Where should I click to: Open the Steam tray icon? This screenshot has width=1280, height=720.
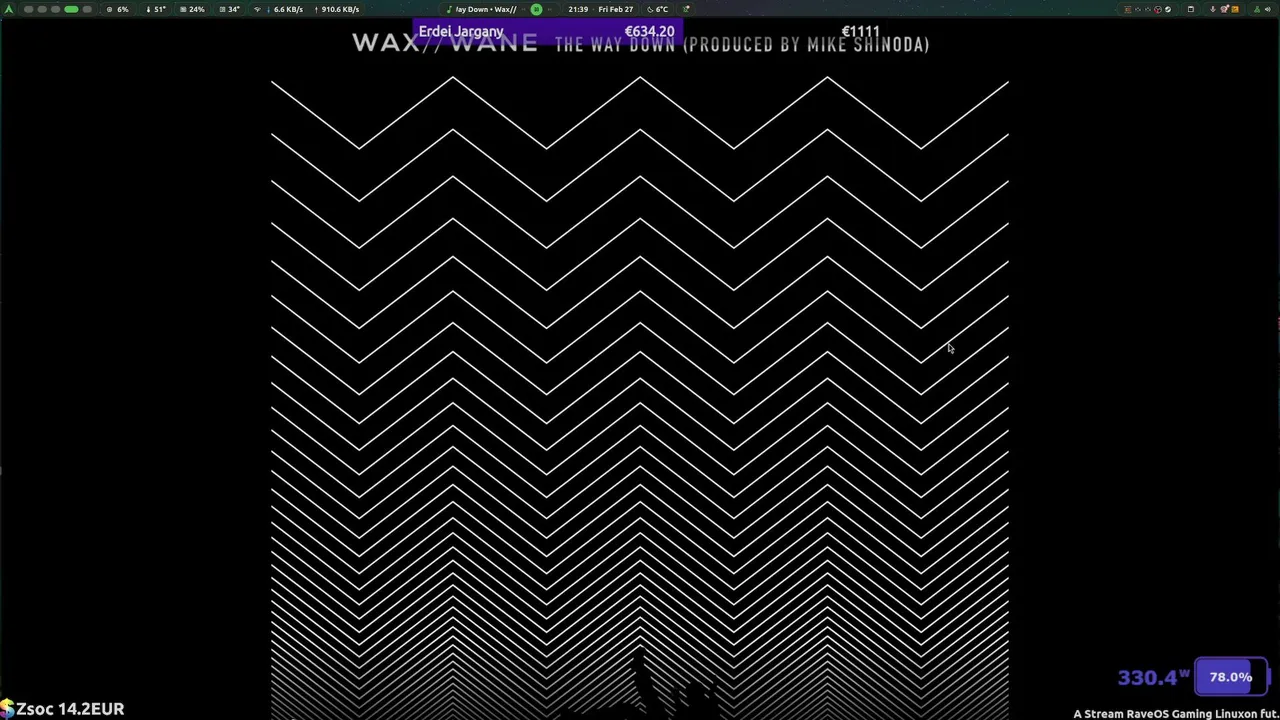[x=1168, y=9]
